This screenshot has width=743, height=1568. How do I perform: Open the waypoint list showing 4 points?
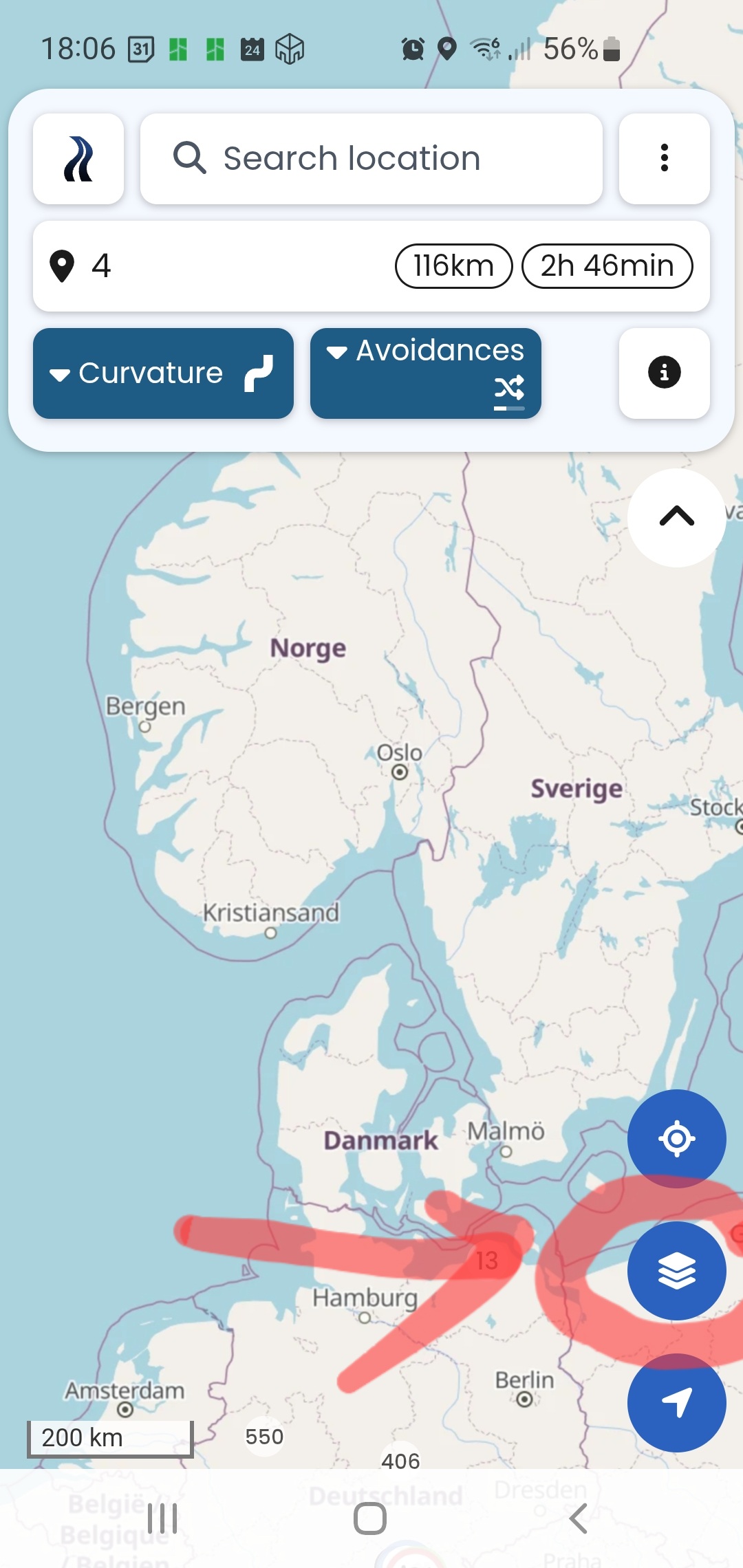coord(206,266)
